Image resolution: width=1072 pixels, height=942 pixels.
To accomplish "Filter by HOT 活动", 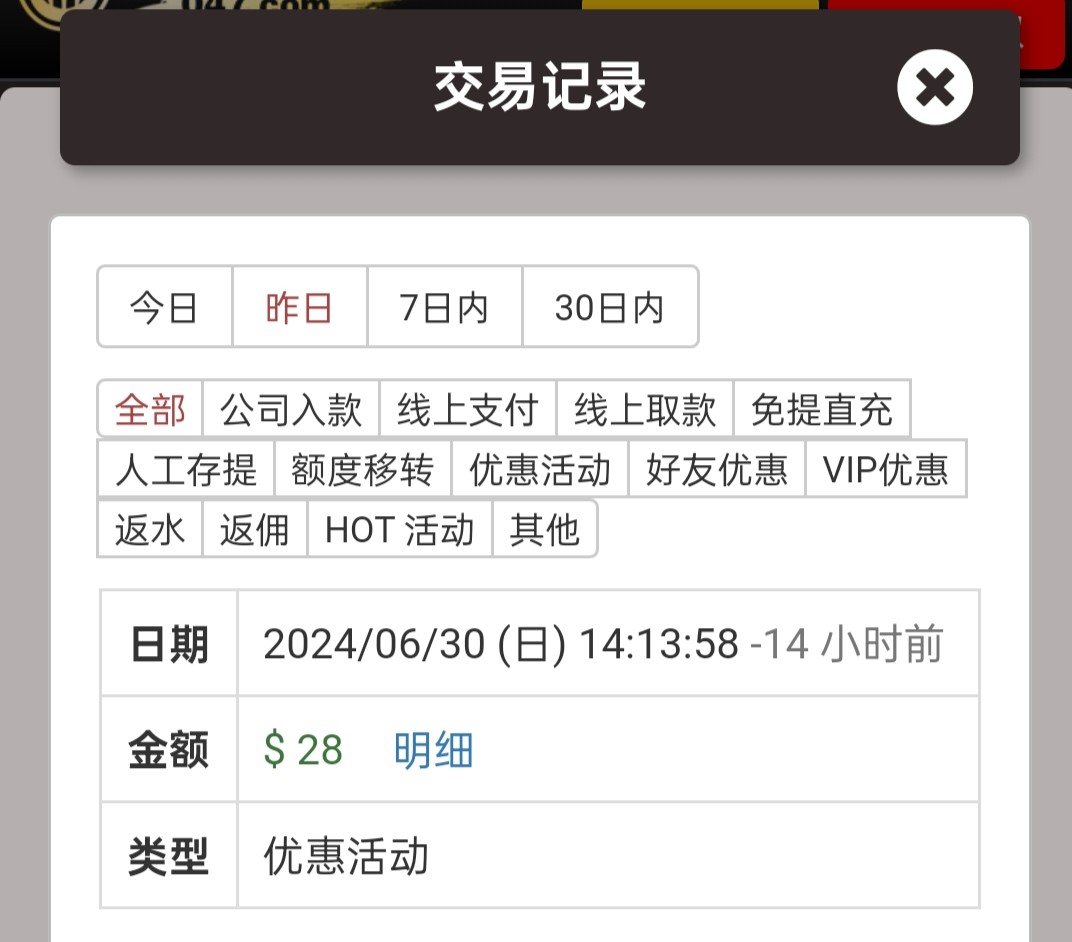I will (x=399, y=529).
